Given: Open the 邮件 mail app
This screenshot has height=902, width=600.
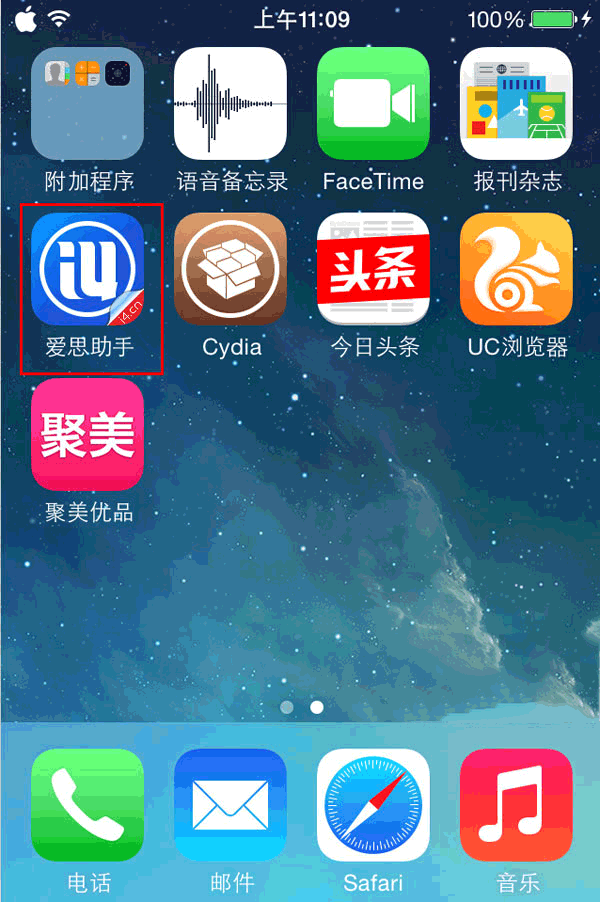Looking at the screenshot, I should click(x=231, y=805).
